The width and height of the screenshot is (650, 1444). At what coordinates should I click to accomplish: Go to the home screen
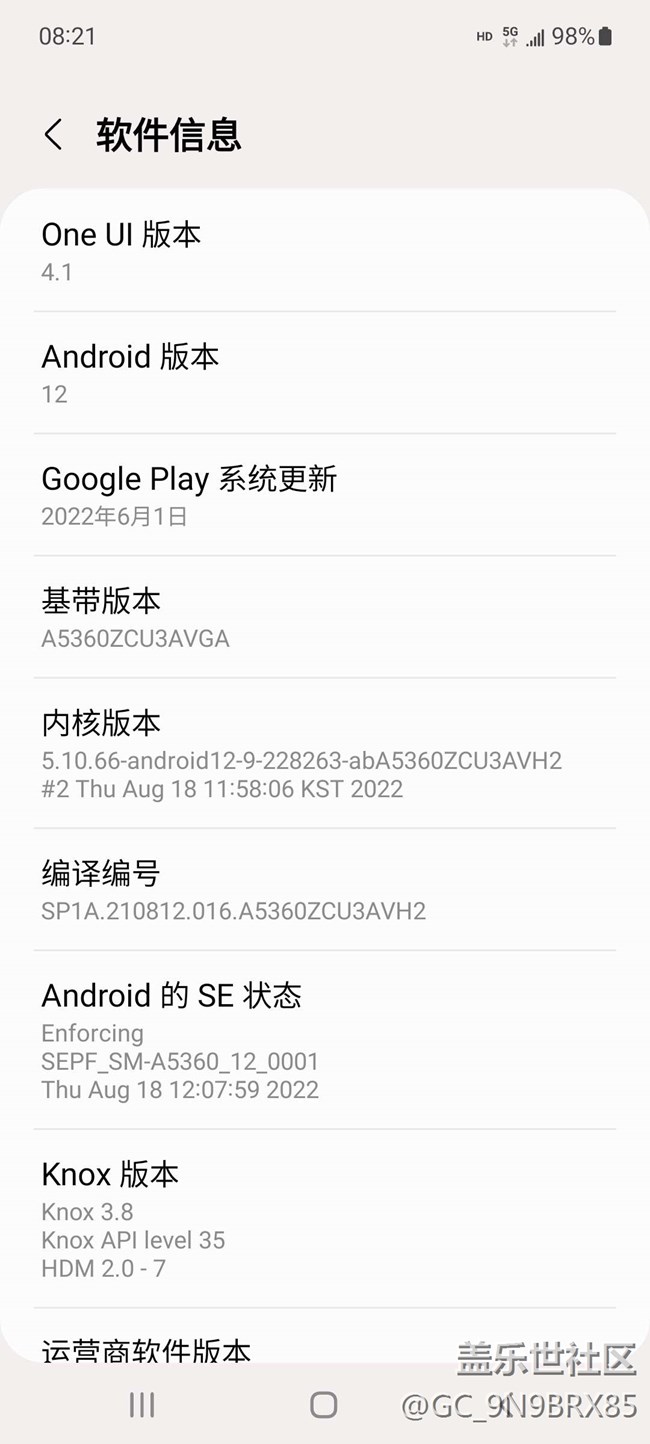coord(323,1405)
